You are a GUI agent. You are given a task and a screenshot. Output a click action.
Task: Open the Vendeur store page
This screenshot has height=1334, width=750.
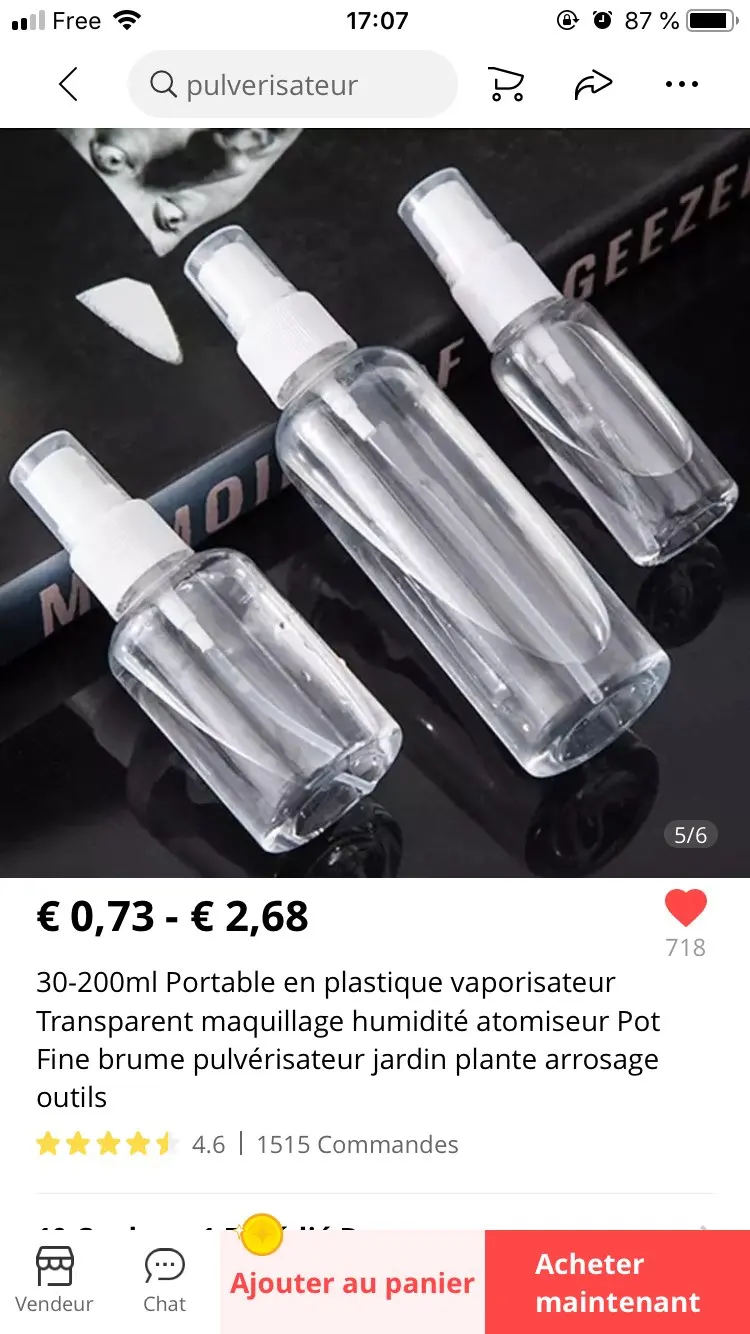[55, 1280]
